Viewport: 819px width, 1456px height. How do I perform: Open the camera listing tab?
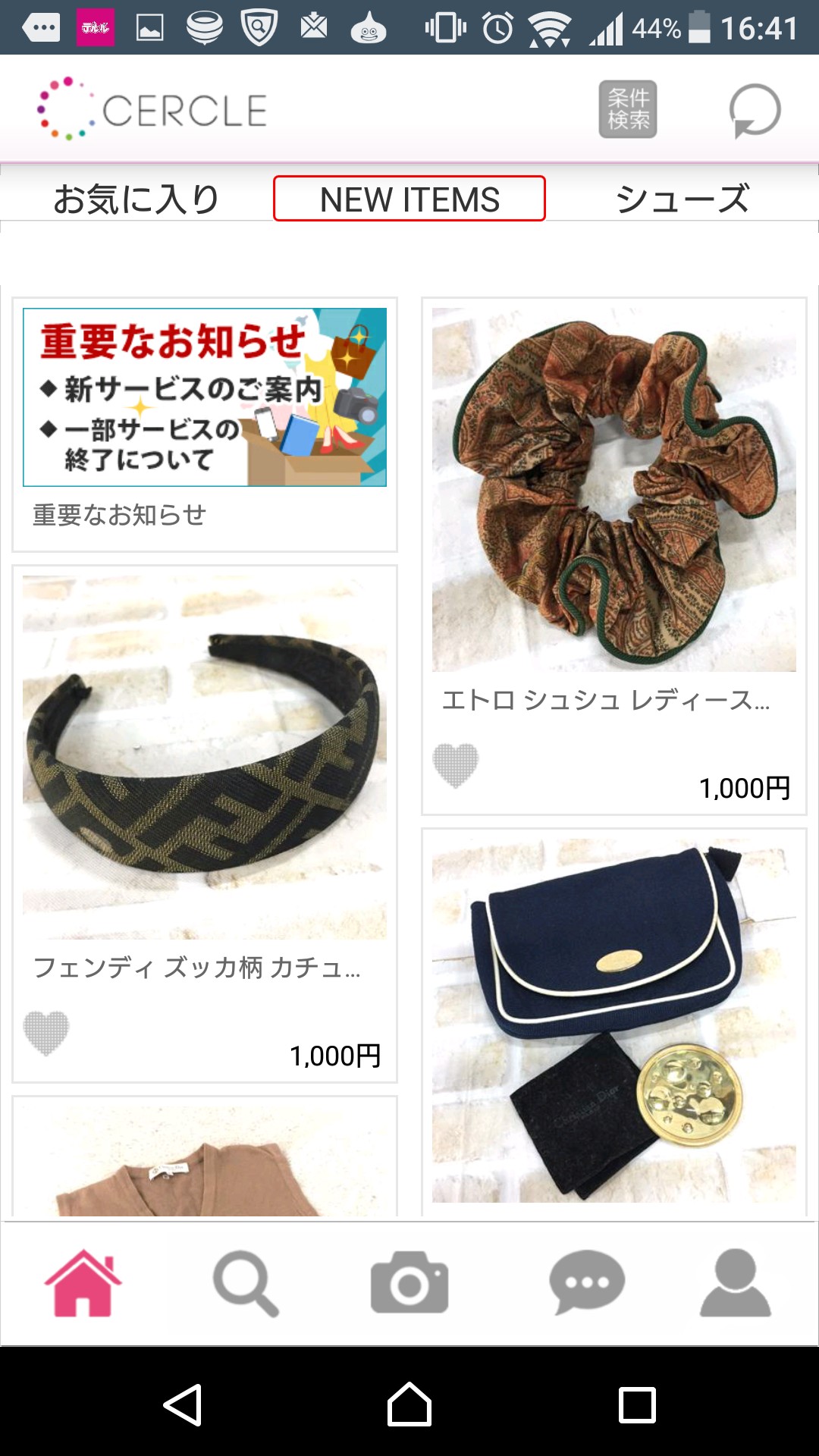pos(409,1283)
